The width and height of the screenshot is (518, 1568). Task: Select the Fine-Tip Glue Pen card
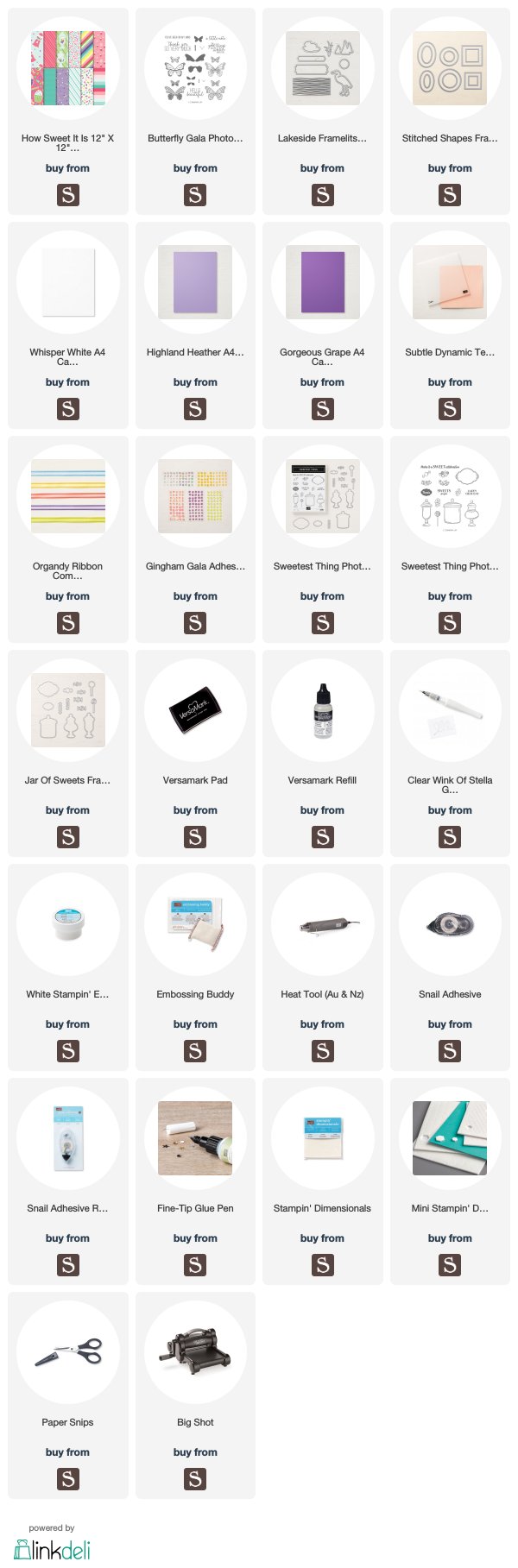[195, 1138]
